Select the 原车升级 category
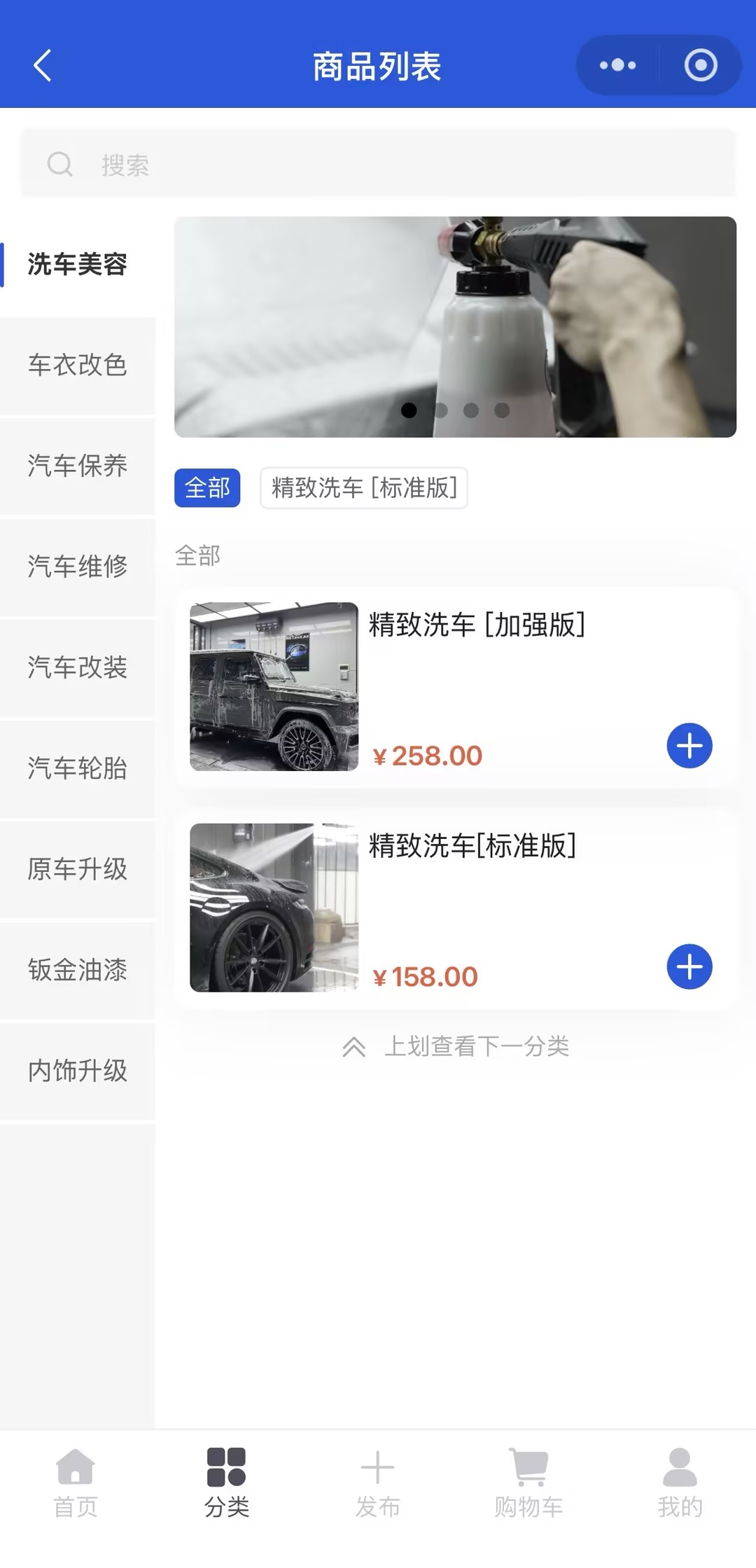 (77, 870)
